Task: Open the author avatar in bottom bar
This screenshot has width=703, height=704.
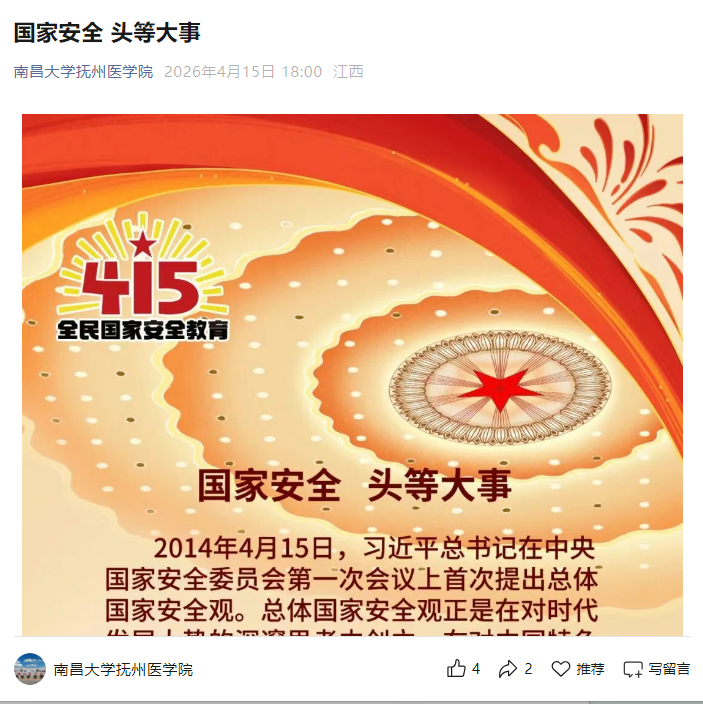Action: pos(30,669)
